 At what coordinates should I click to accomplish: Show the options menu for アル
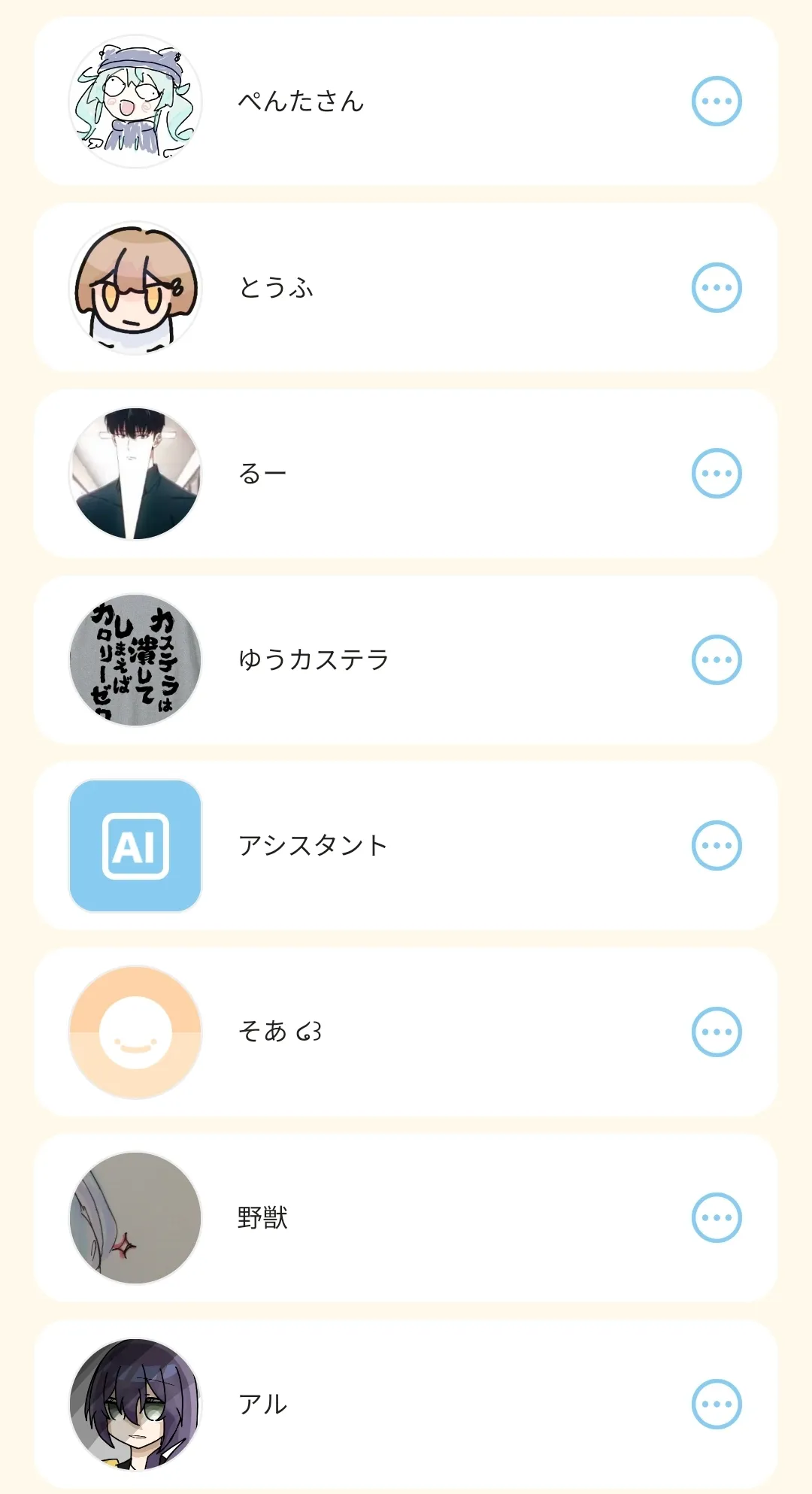tap(716, 1404)
